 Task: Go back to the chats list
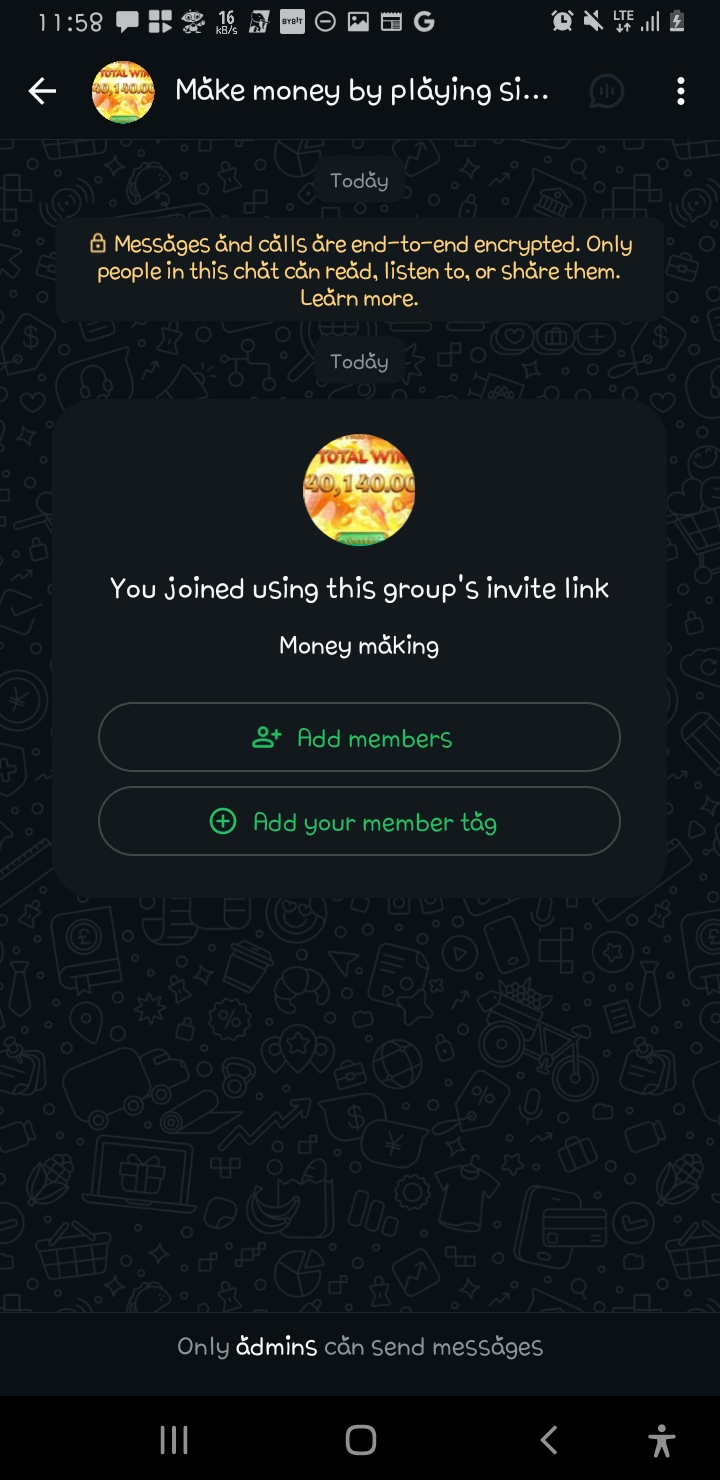click(x=42, y=92)
